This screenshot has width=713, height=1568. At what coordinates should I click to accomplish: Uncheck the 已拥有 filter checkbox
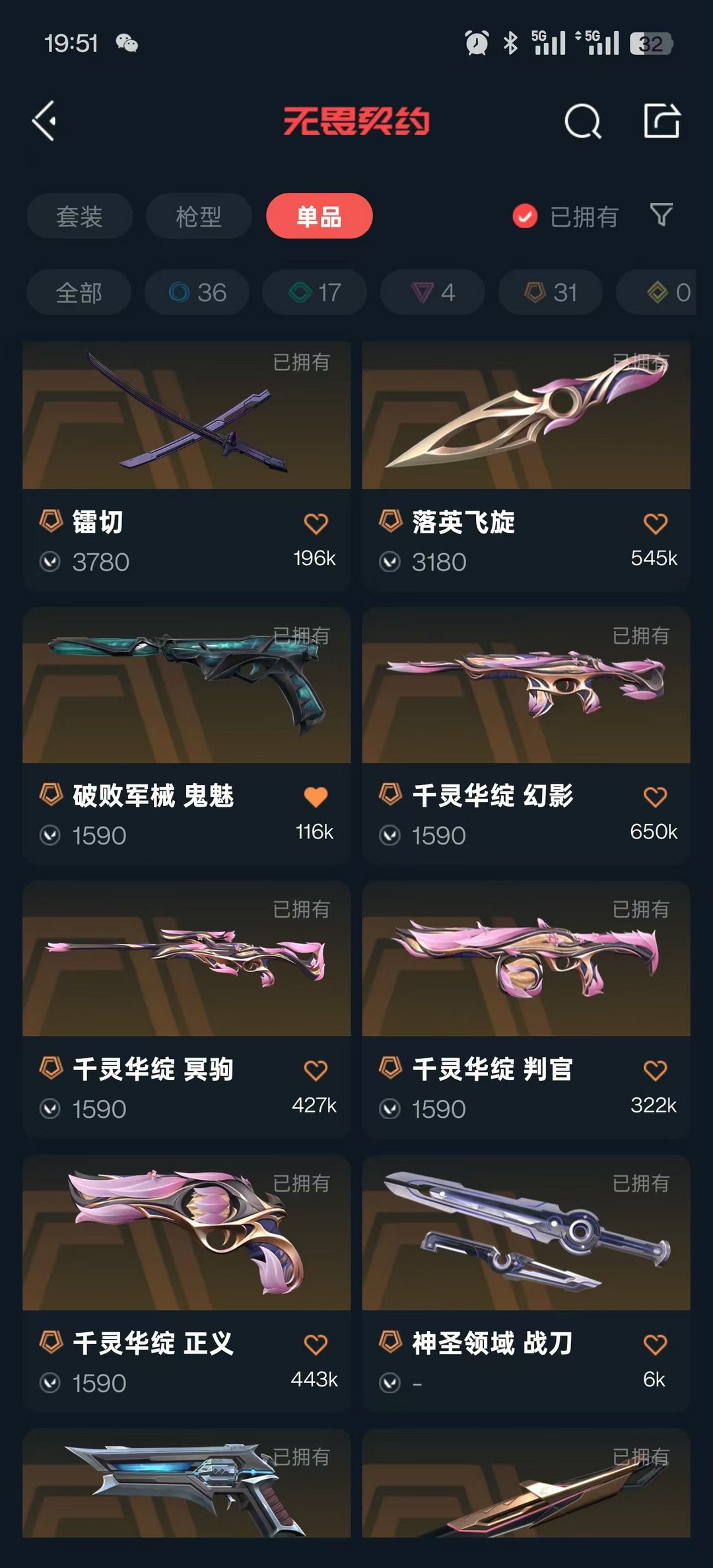click(x=525, y=216)
